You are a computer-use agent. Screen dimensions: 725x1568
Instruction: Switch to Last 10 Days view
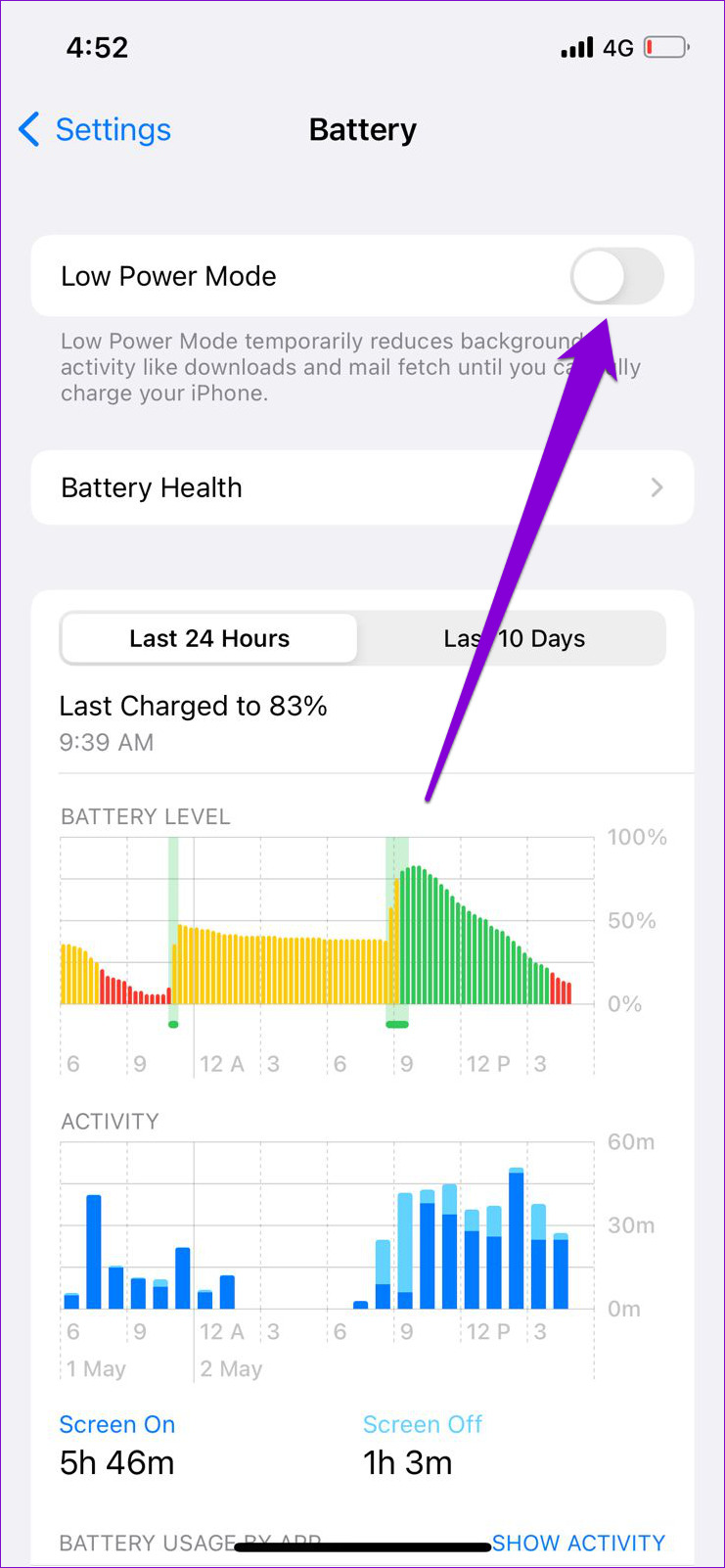coord(514,638)
